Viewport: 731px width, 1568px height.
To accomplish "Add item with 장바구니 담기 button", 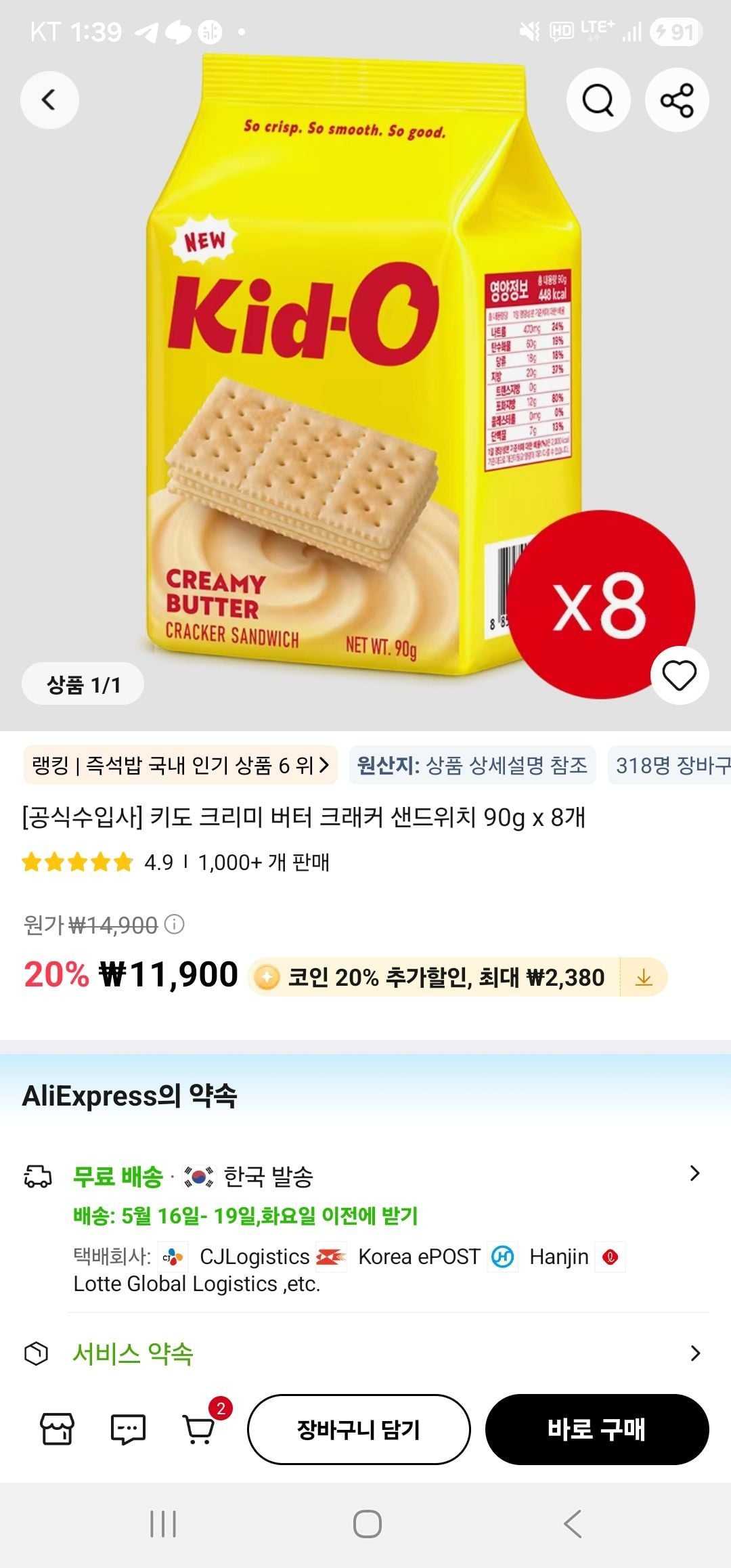I will tap(359, 1429).
